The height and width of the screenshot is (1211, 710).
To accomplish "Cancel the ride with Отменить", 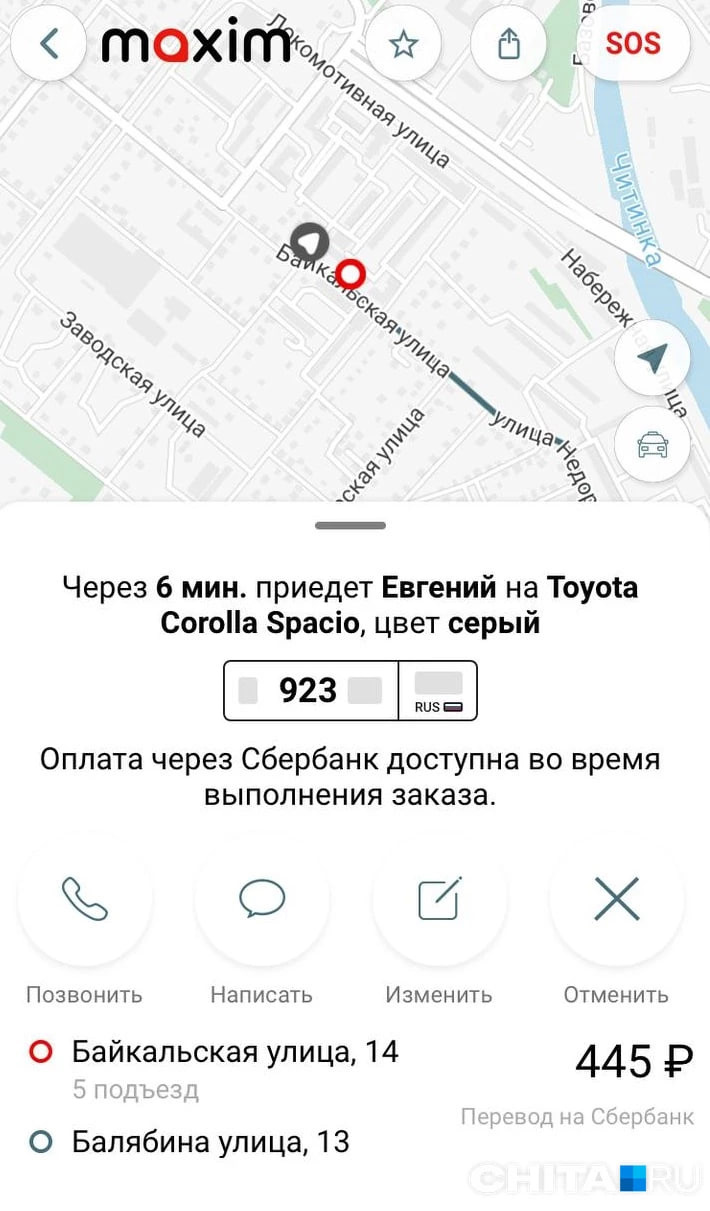I will (616, 898).
